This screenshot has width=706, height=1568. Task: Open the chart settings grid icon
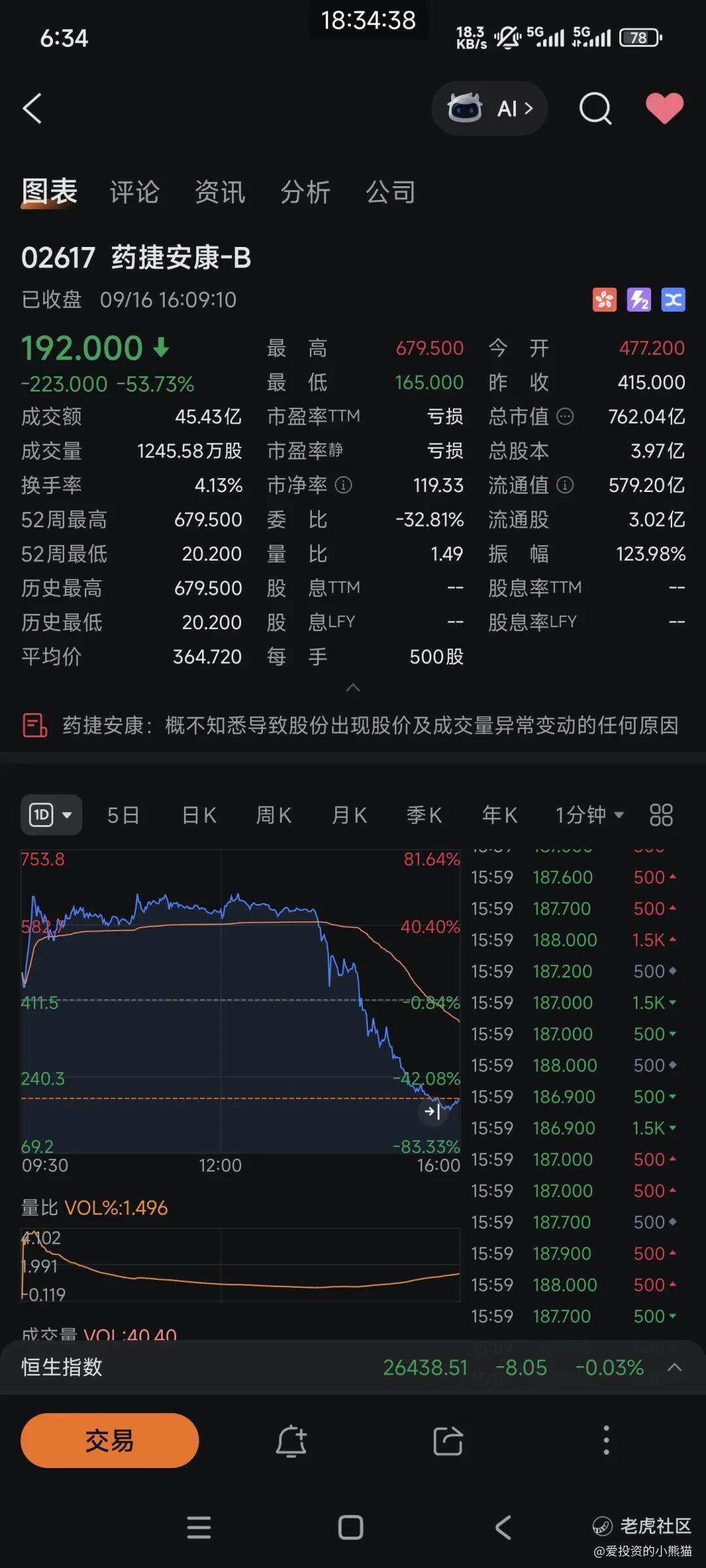click(x=661, y=815)
